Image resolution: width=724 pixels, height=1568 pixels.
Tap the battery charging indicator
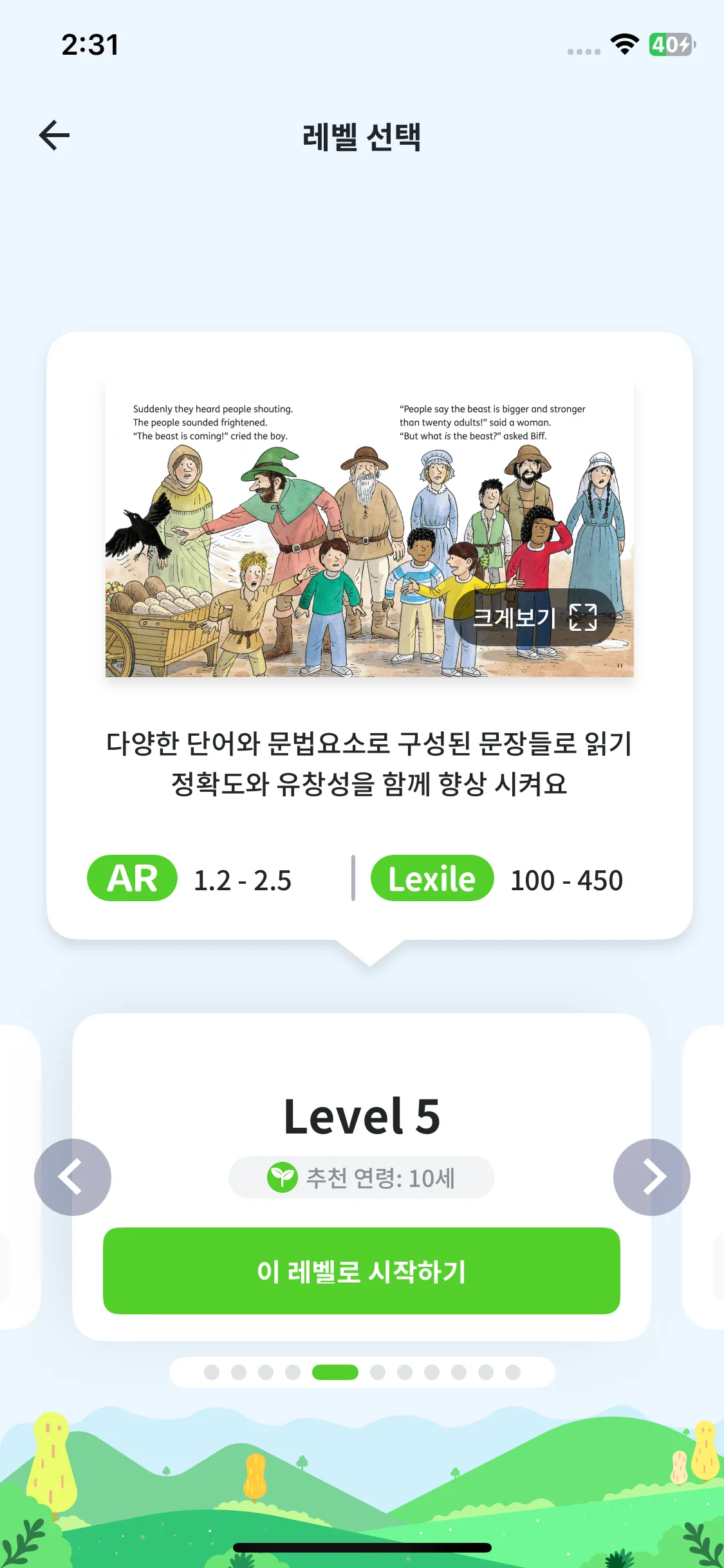670,45
